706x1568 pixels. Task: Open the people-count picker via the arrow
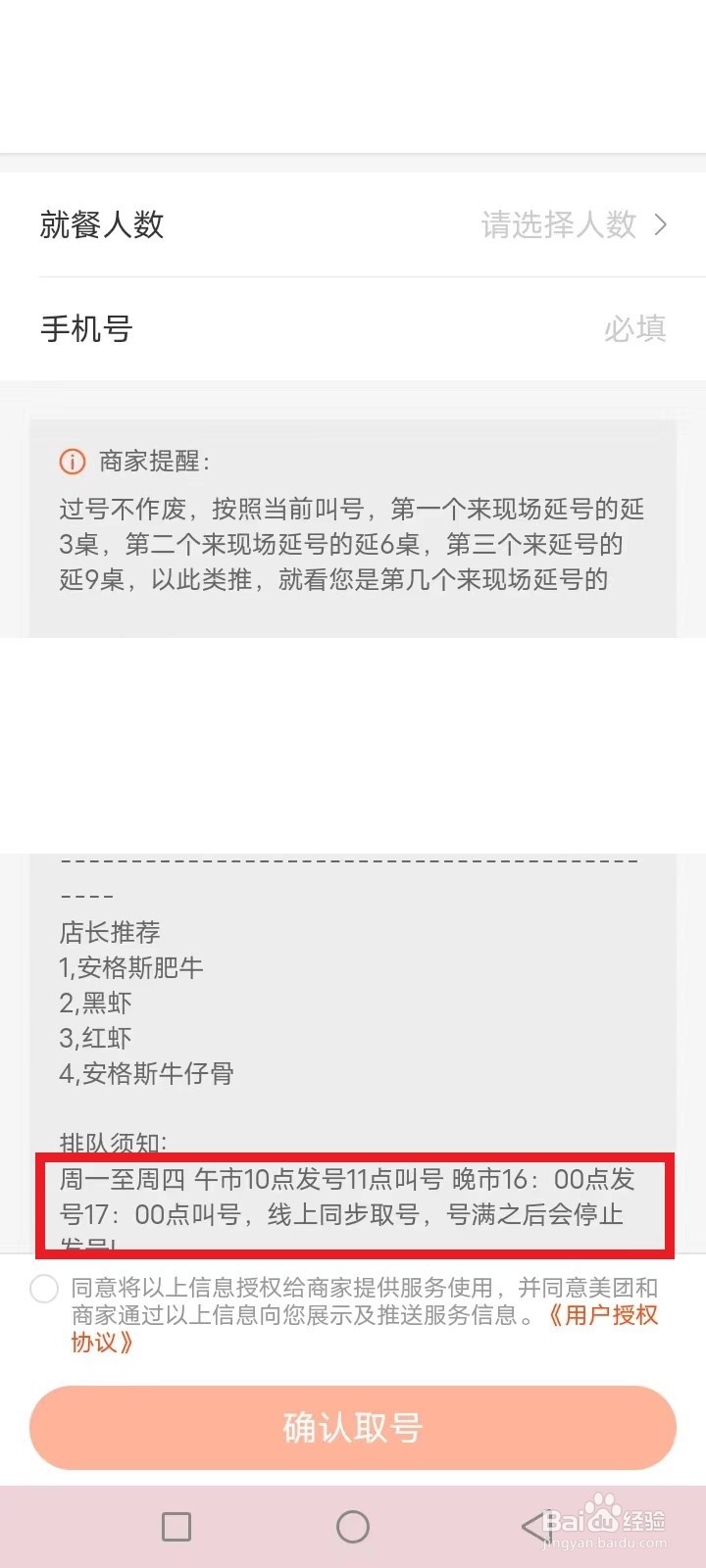(x=659, y=225)
